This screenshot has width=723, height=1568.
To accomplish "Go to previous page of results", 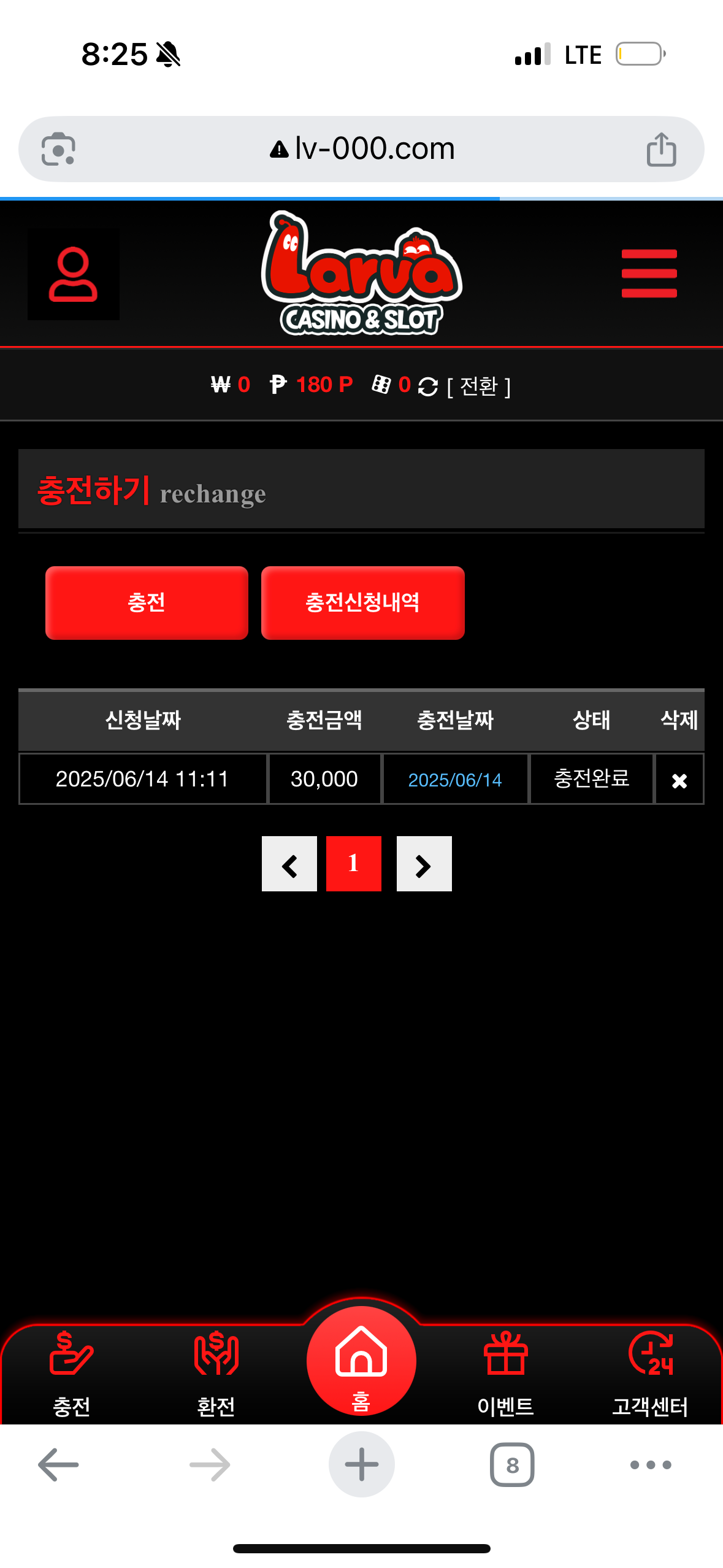I will [x=289, y=864].
